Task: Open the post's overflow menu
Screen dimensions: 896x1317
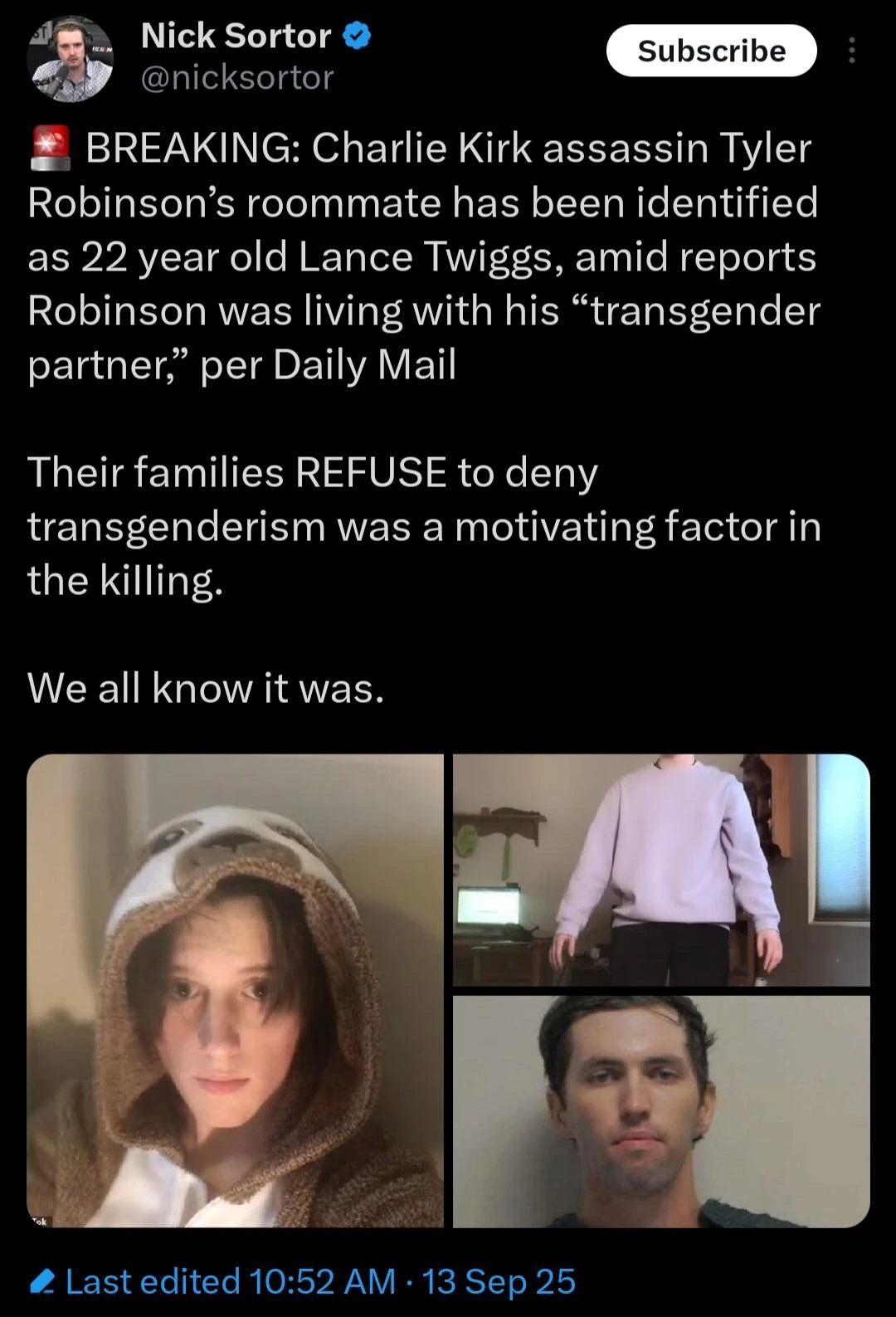Action: tap(850, 52)
